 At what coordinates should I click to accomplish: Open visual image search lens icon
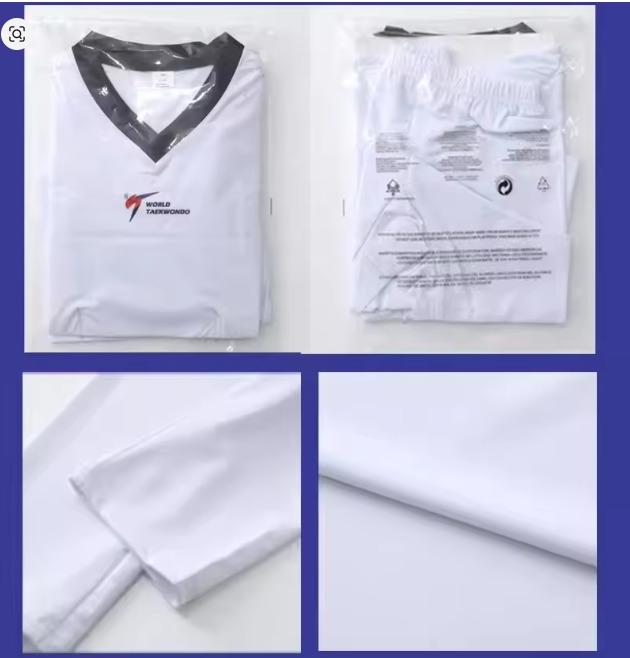pos(17,35)
